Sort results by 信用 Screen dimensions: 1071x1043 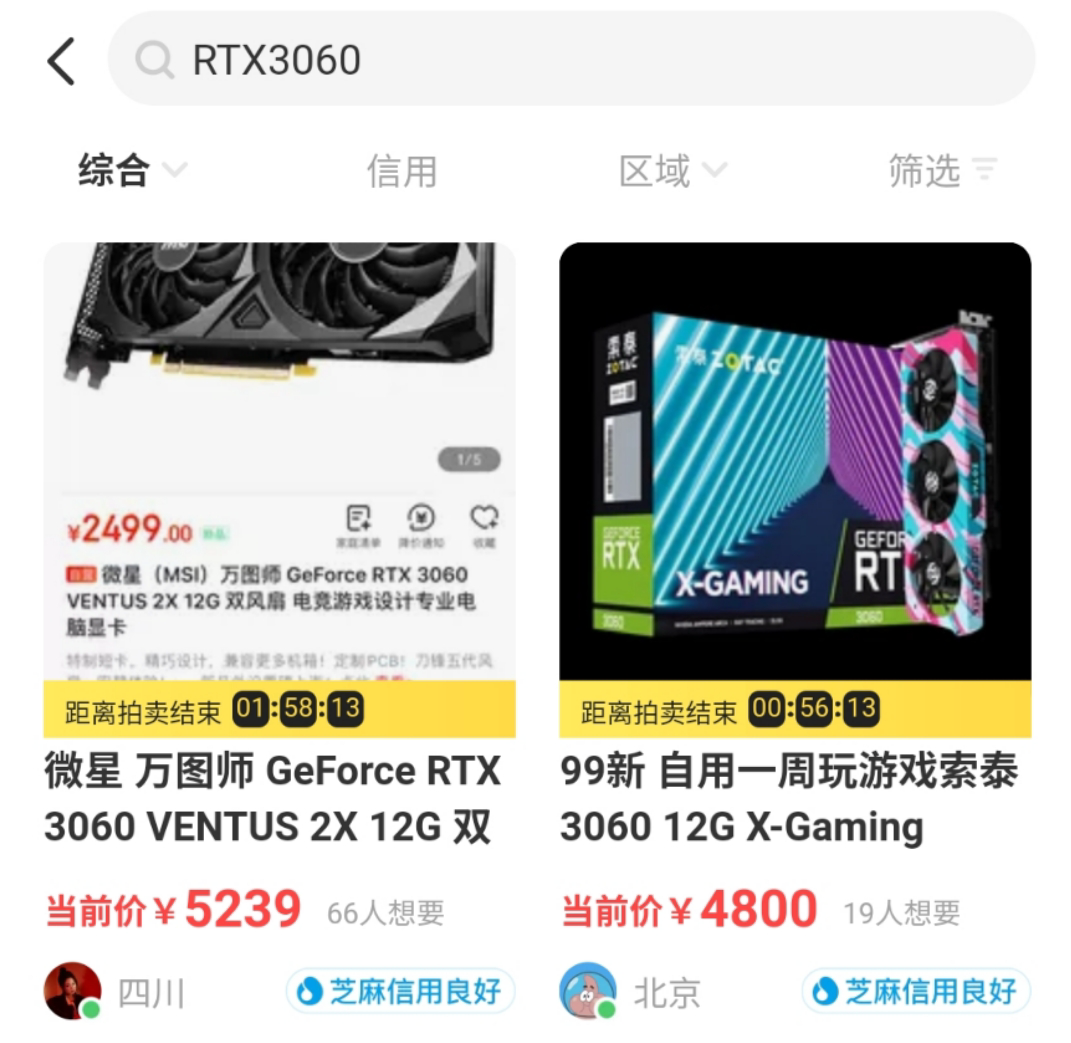pos(401,171)
